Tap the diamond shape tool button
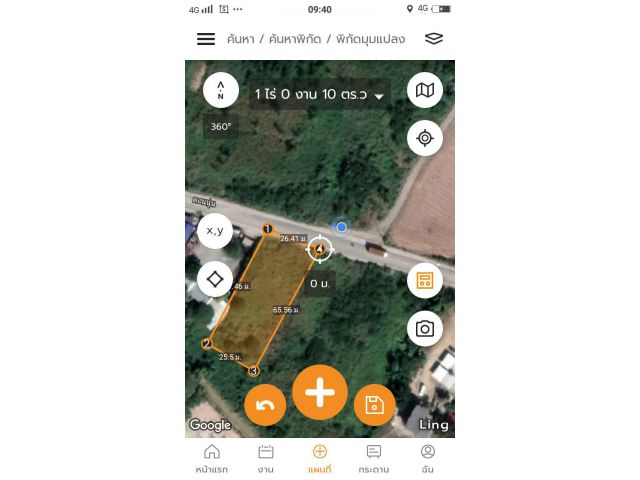The height and width of the screenshot is (480, 640). tap(215, 279)
